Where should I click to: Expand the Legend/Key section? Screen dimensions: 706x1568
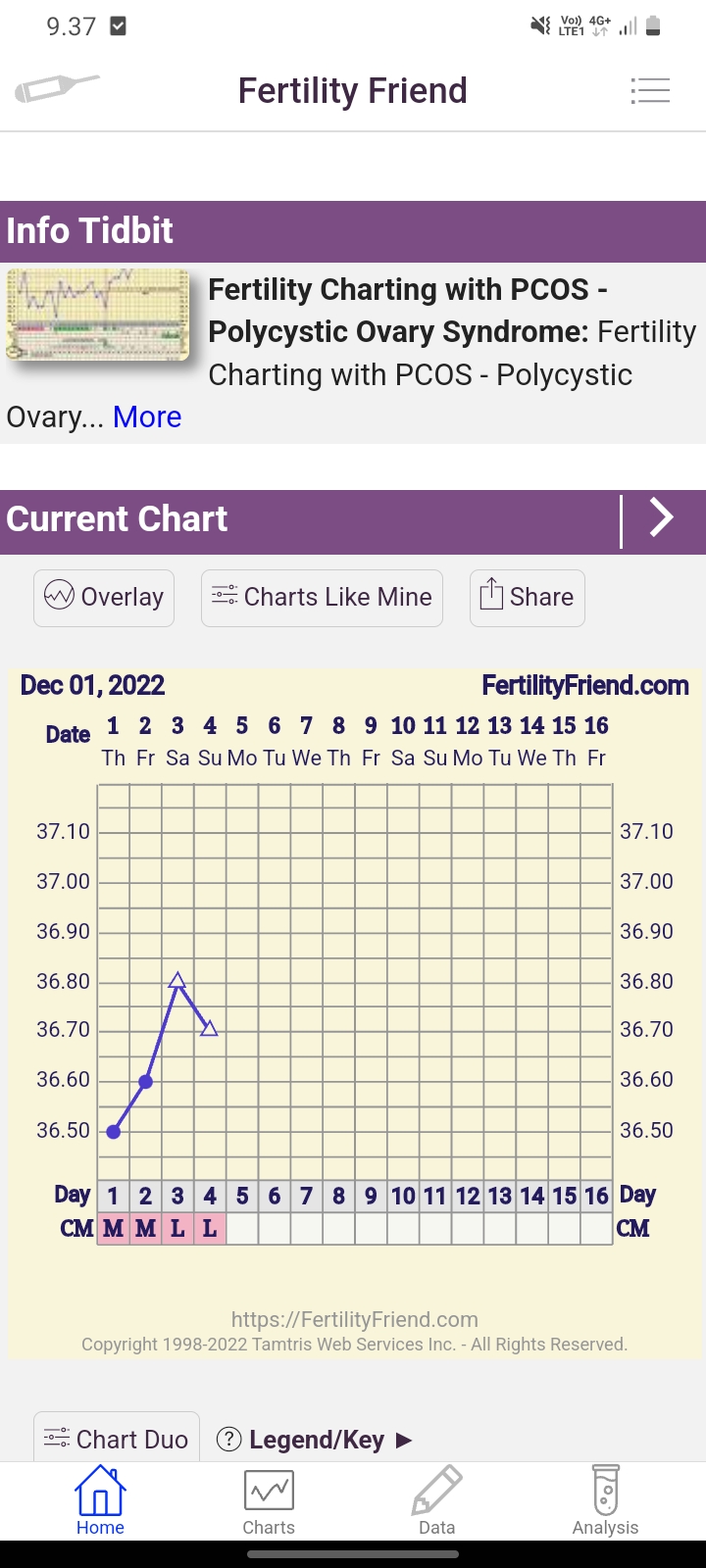coord(315,1440)
